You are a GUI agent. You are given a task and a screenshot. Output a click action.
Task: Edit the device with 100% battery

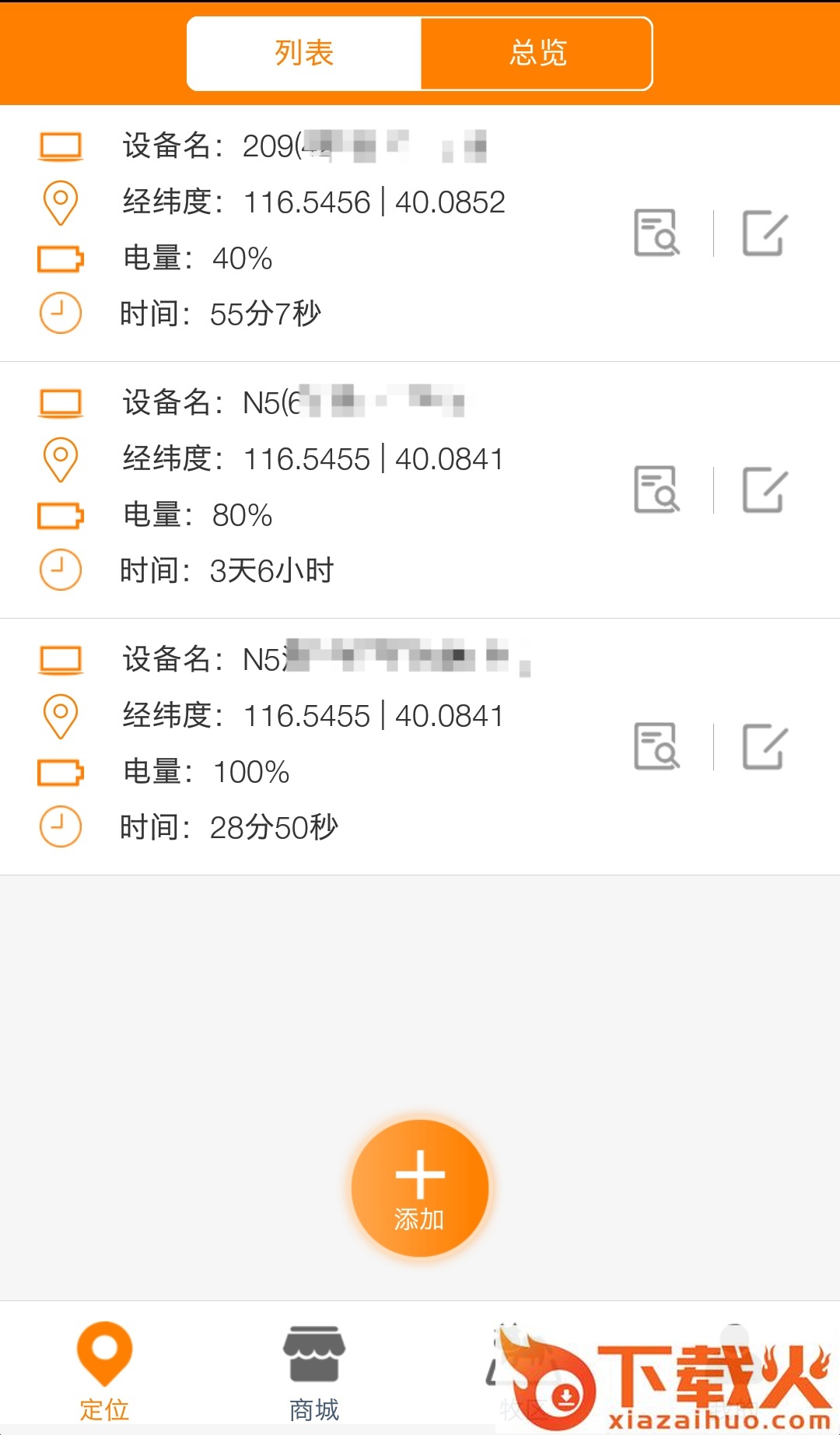(765, 746)
